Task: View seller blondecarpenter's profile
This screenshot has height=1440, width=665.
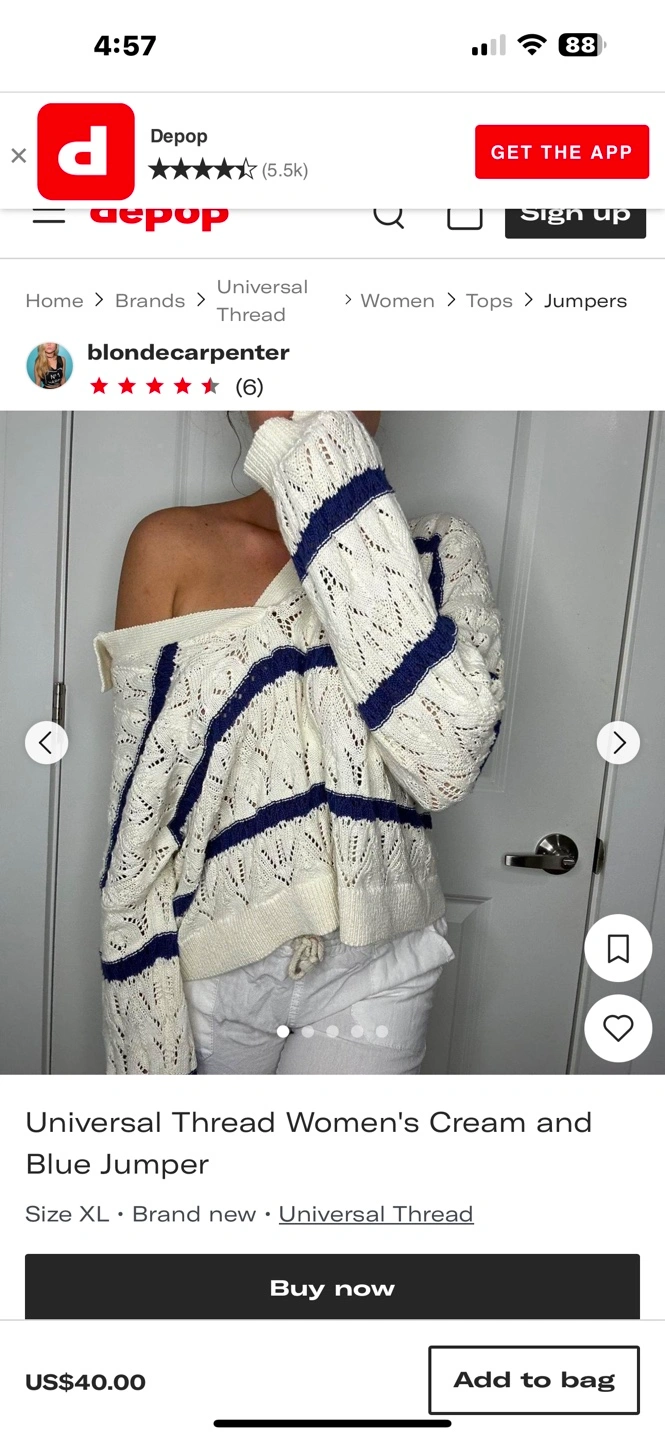Action: [188, 352]
